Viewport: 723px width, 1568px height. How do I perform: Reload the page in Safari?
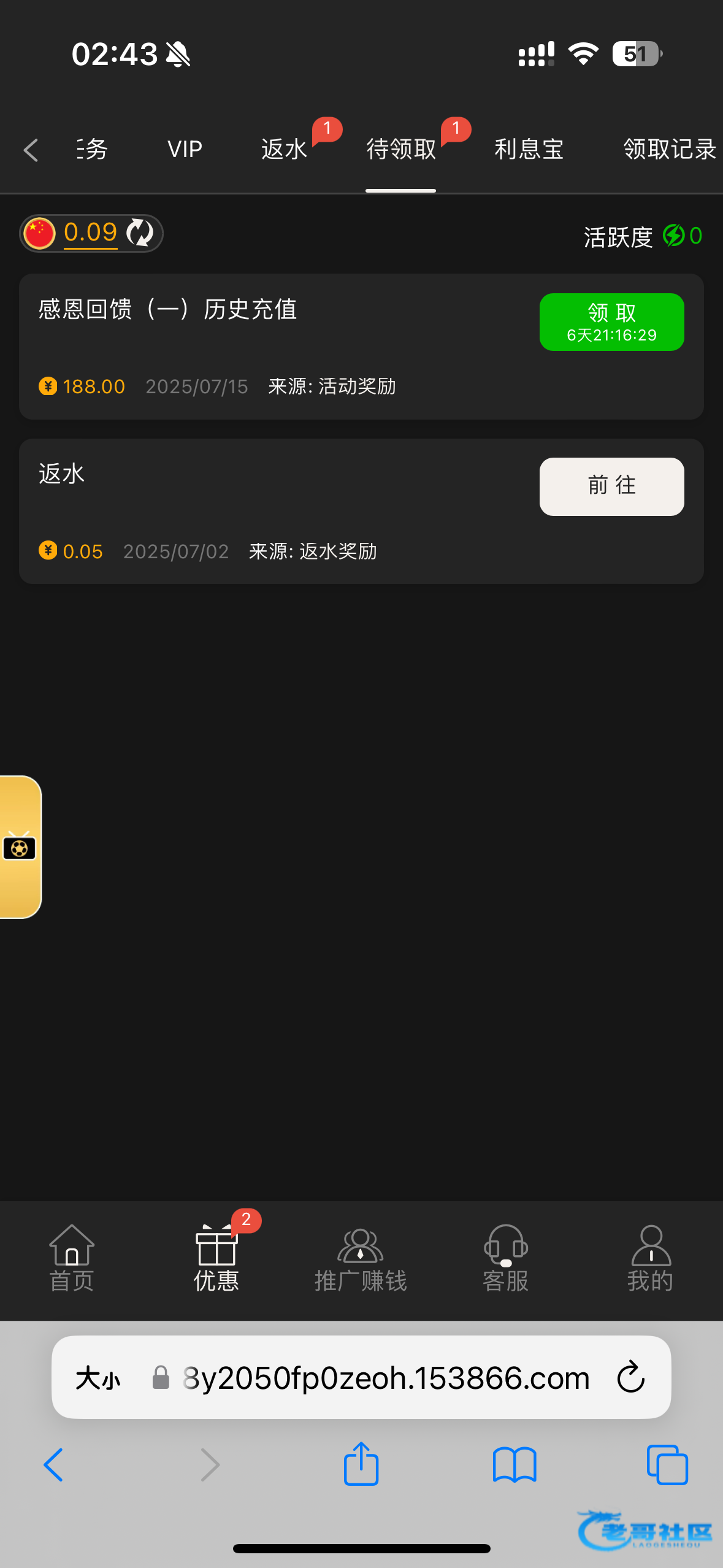tap(631, 1377)
